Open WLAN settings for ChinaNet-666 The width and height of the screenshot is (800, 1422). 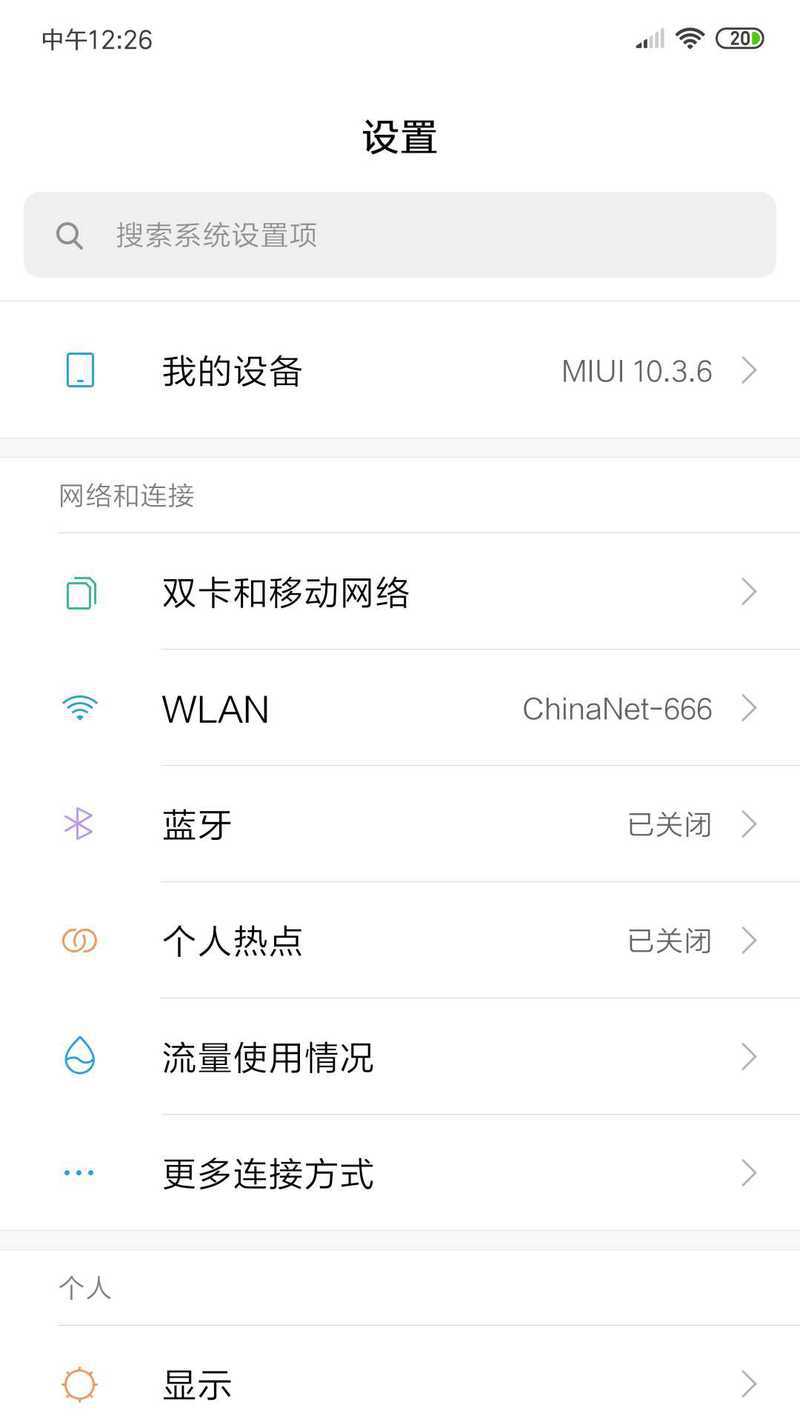point(400,708)
